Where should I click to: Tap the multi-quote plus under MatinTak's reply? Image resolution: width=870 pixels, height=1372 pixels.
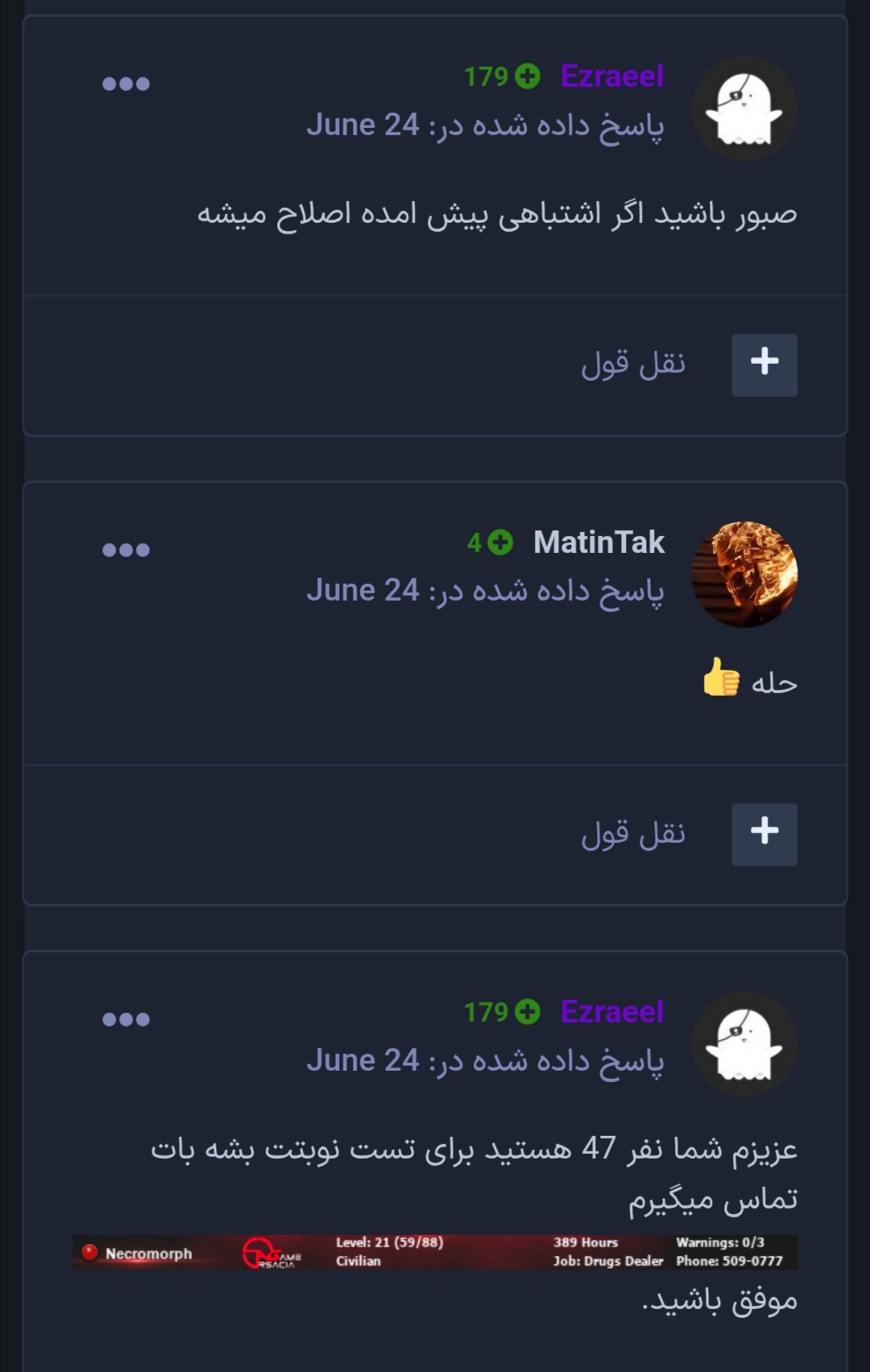(x=764, y=834)
